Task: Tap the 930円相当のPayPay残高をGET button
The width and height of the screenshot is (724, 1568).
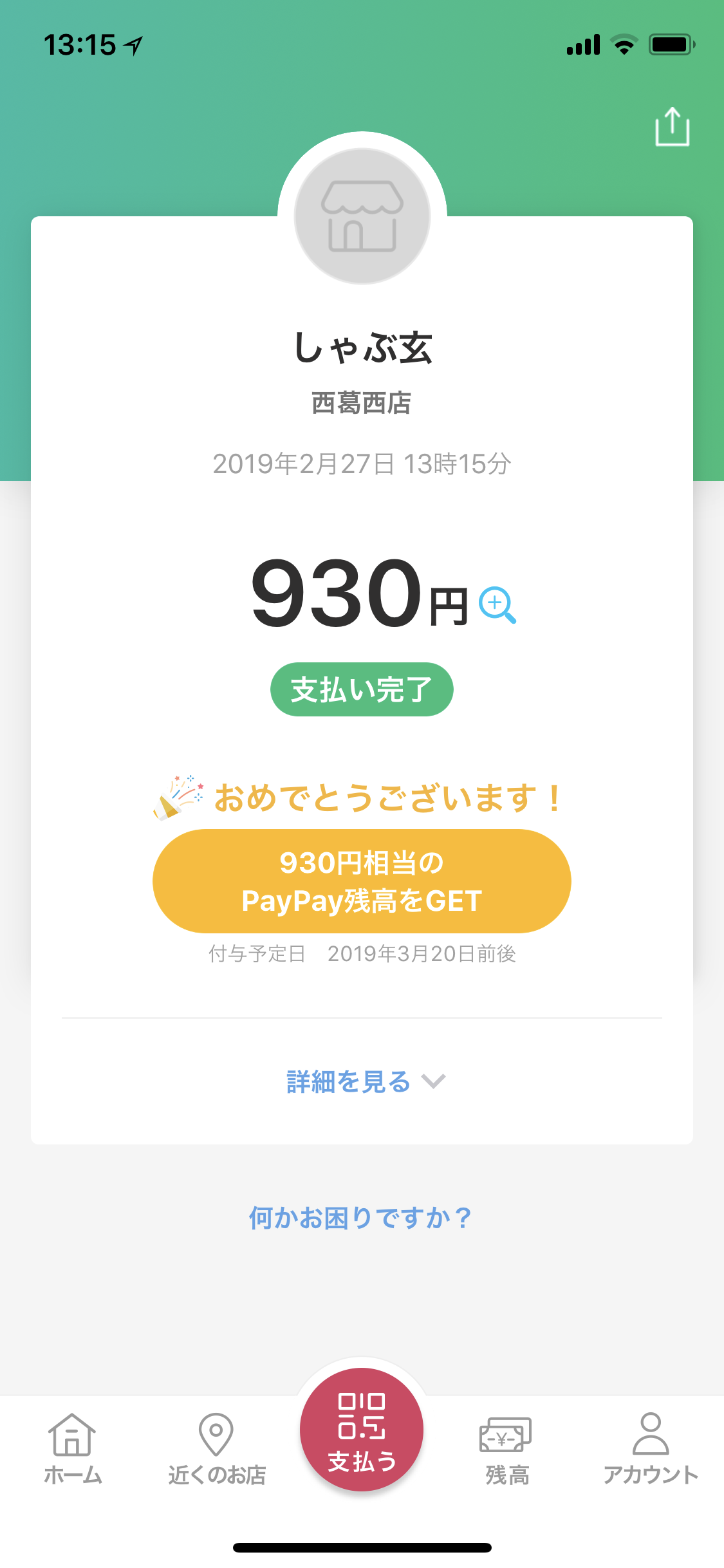Action: (x=362, y=881)
